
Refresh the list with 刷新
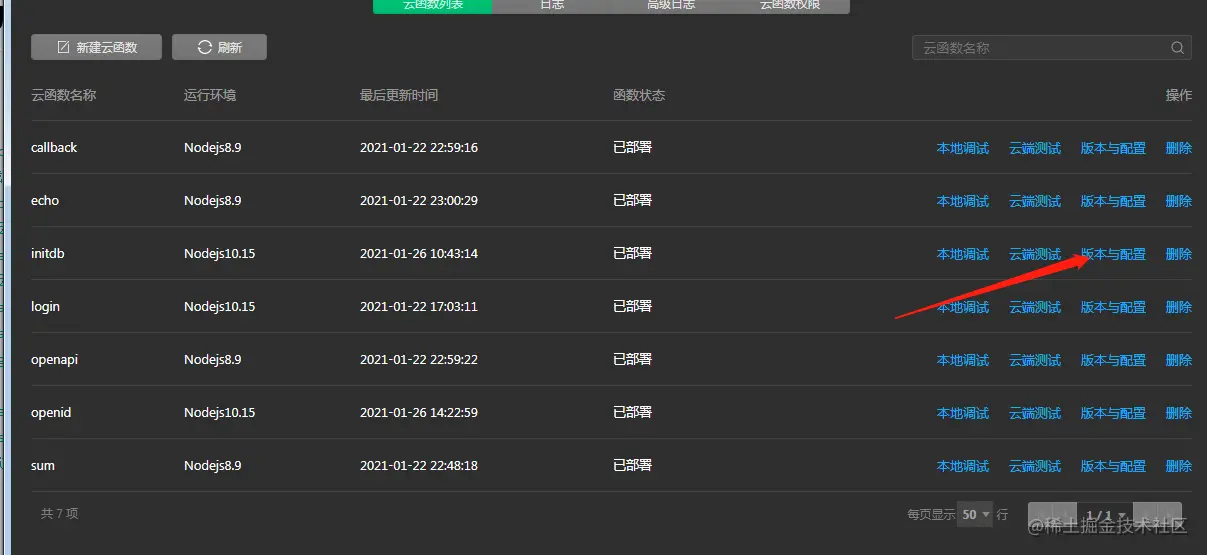(x=219, y=47)
